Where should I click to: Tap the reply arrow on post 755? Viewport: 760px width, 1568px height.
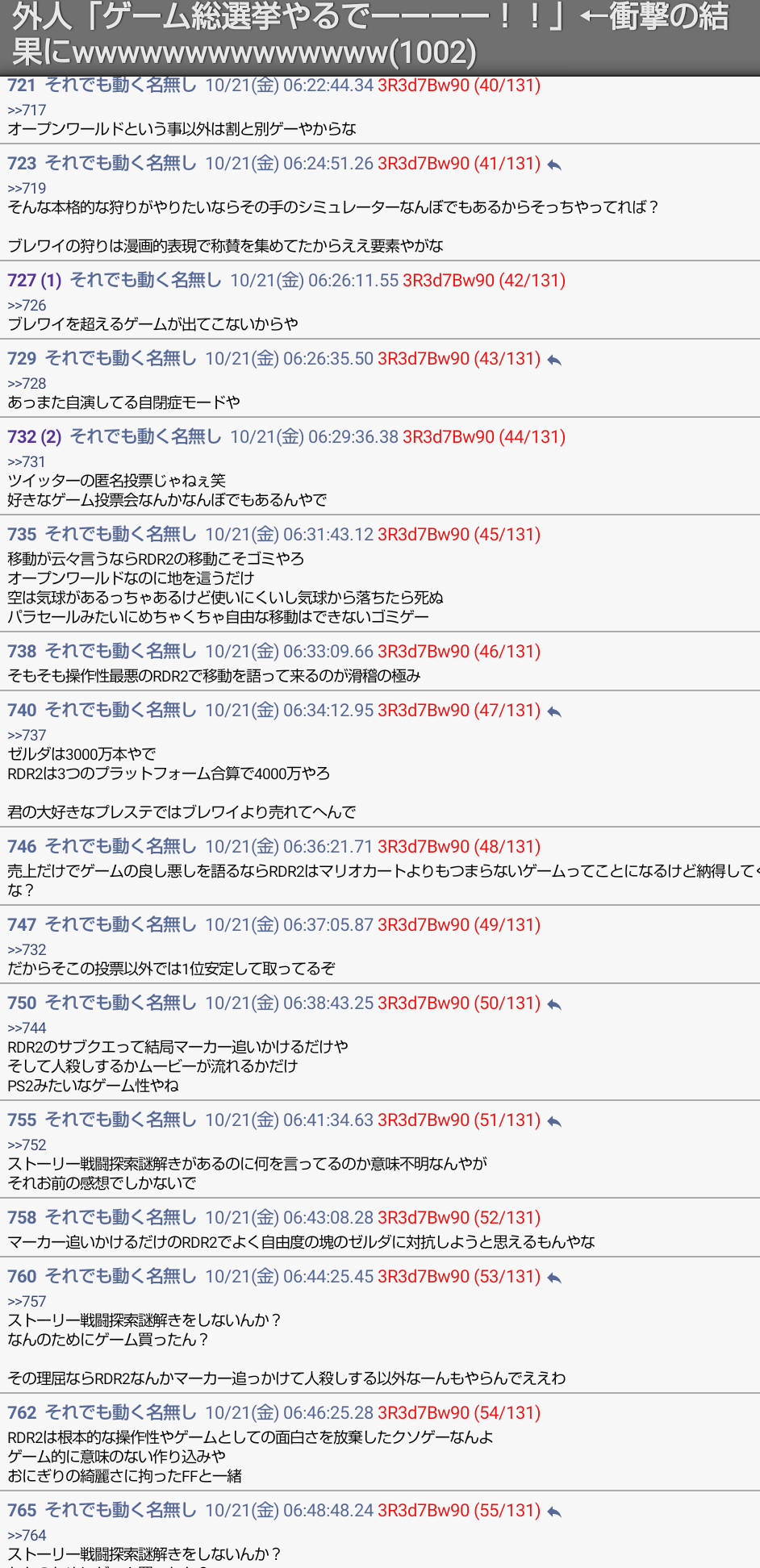(x=554, y=1122)
